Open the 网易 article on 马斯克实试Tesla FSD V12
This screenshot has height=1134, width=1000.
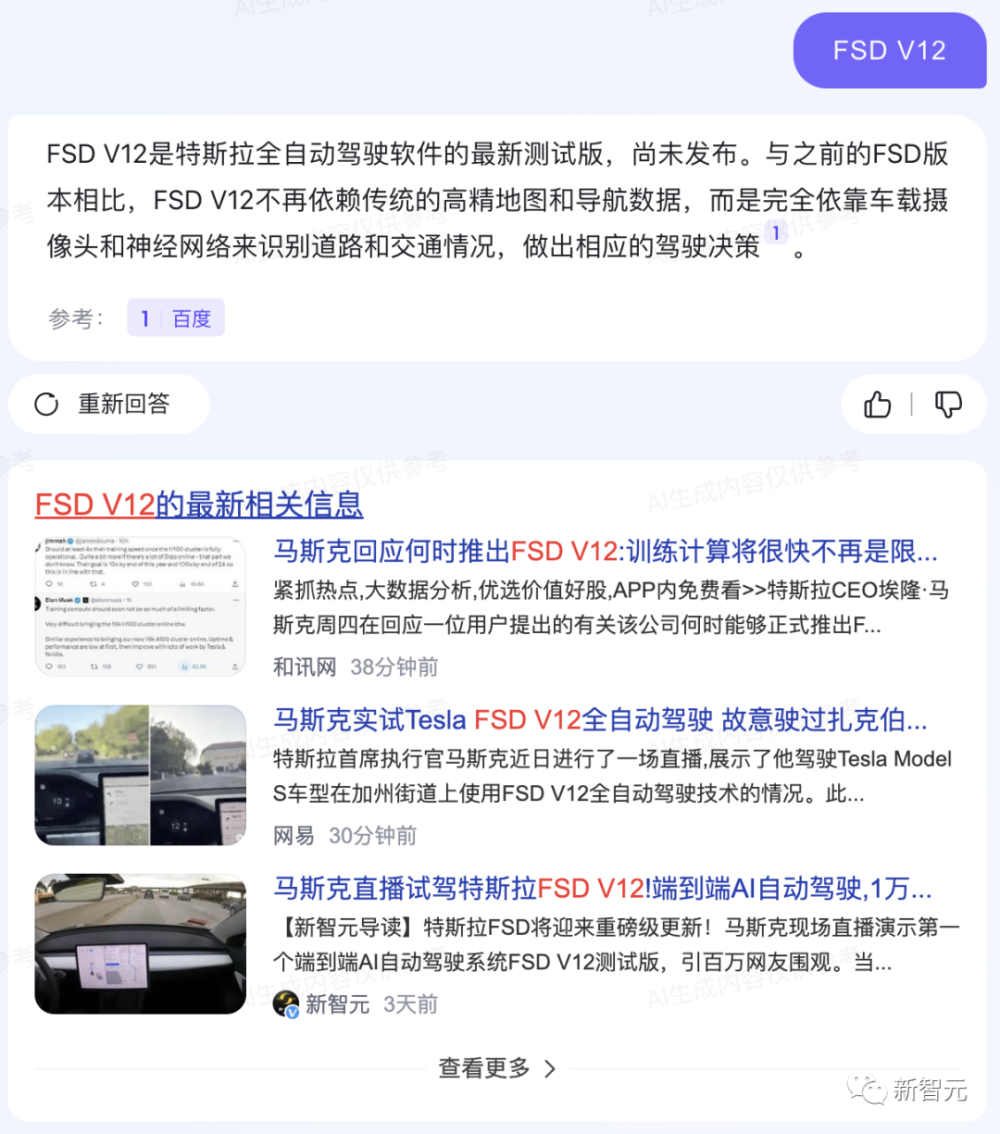(600, 720)
